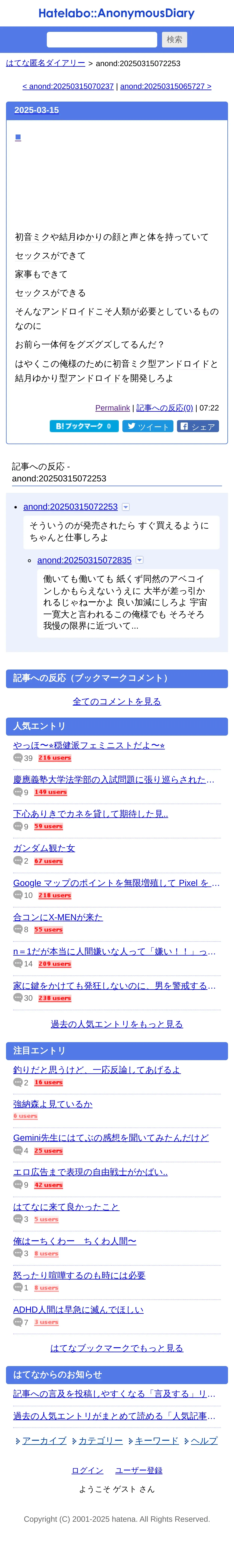Open はてなブックマークでもっと見る link

[117, 1348]
